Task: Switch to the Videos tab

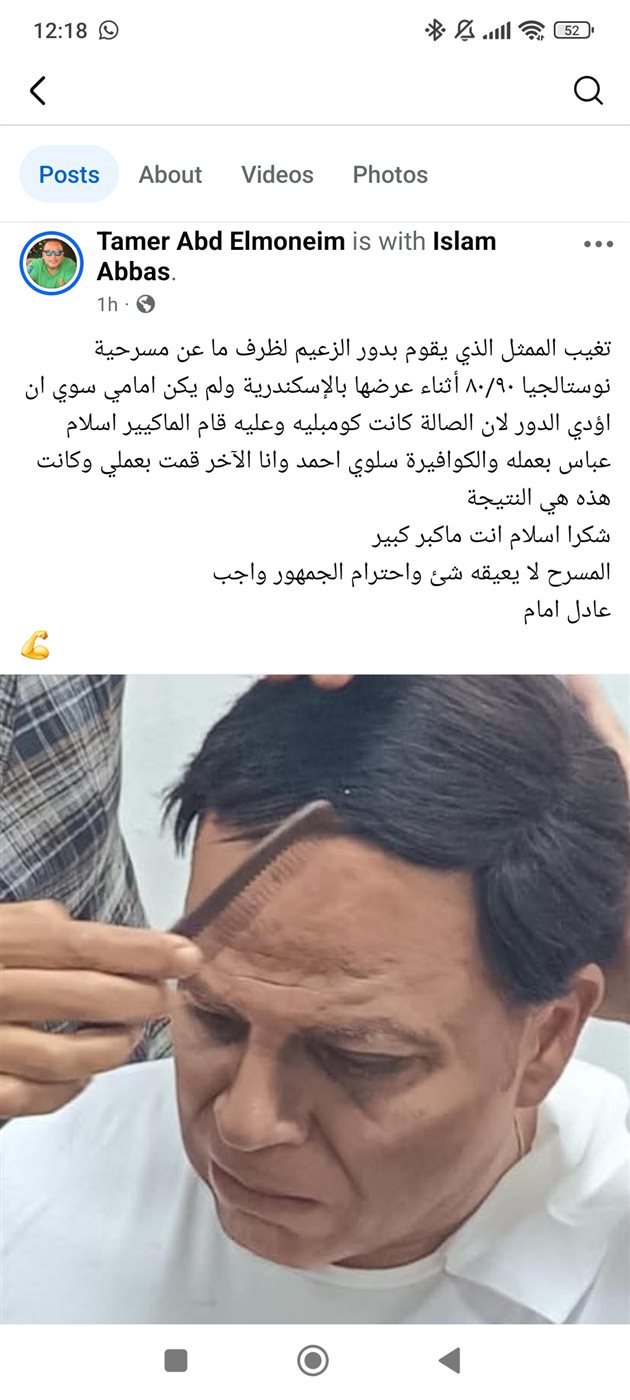Action: 277,174
